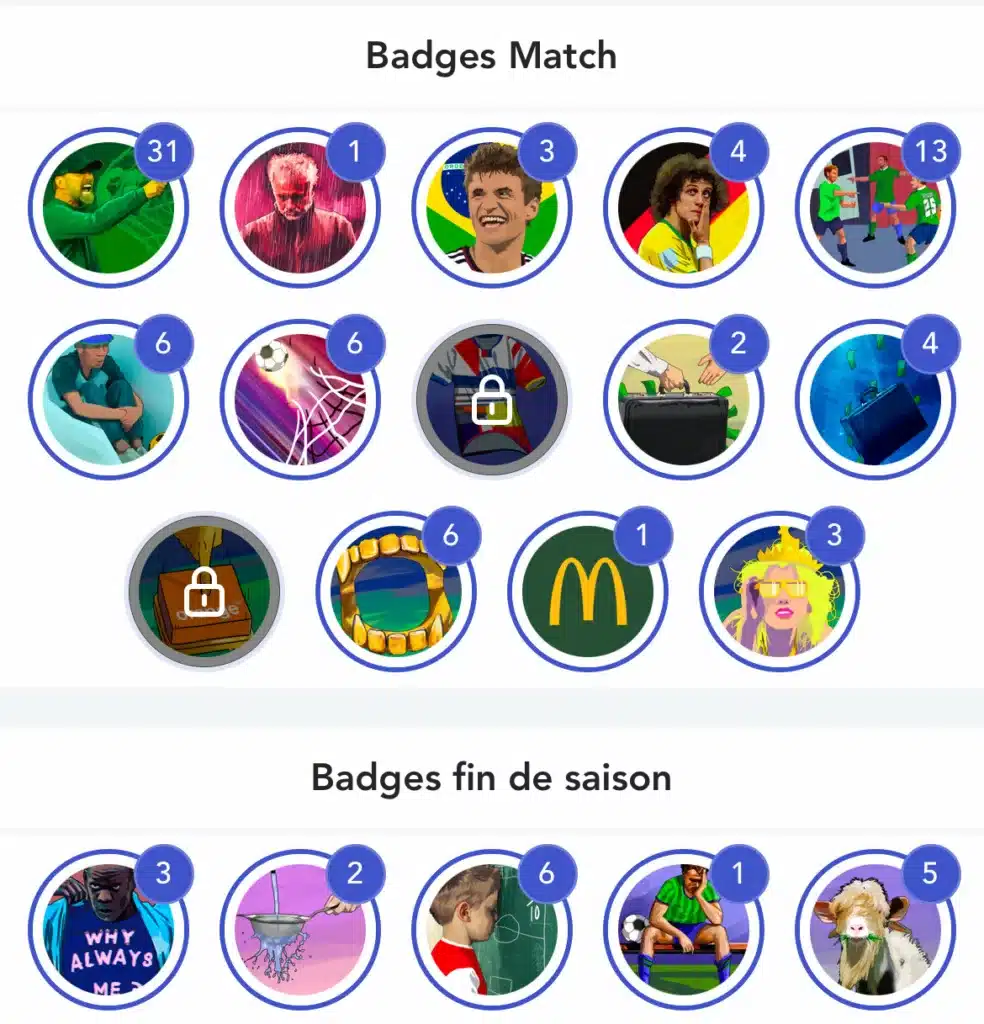Select the underwater briefcase badge

click(875, 400)
